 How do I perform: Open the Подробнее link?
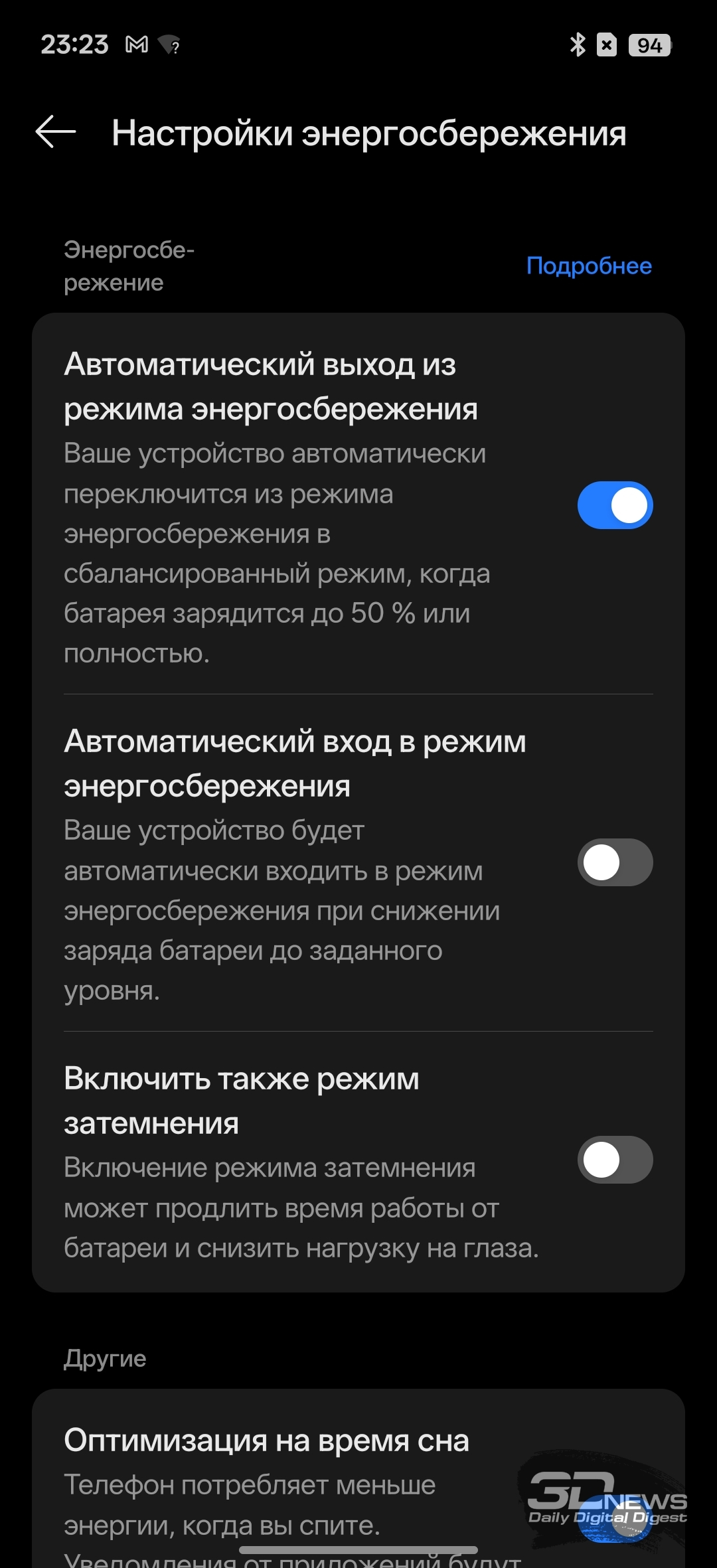coord(589,266)
